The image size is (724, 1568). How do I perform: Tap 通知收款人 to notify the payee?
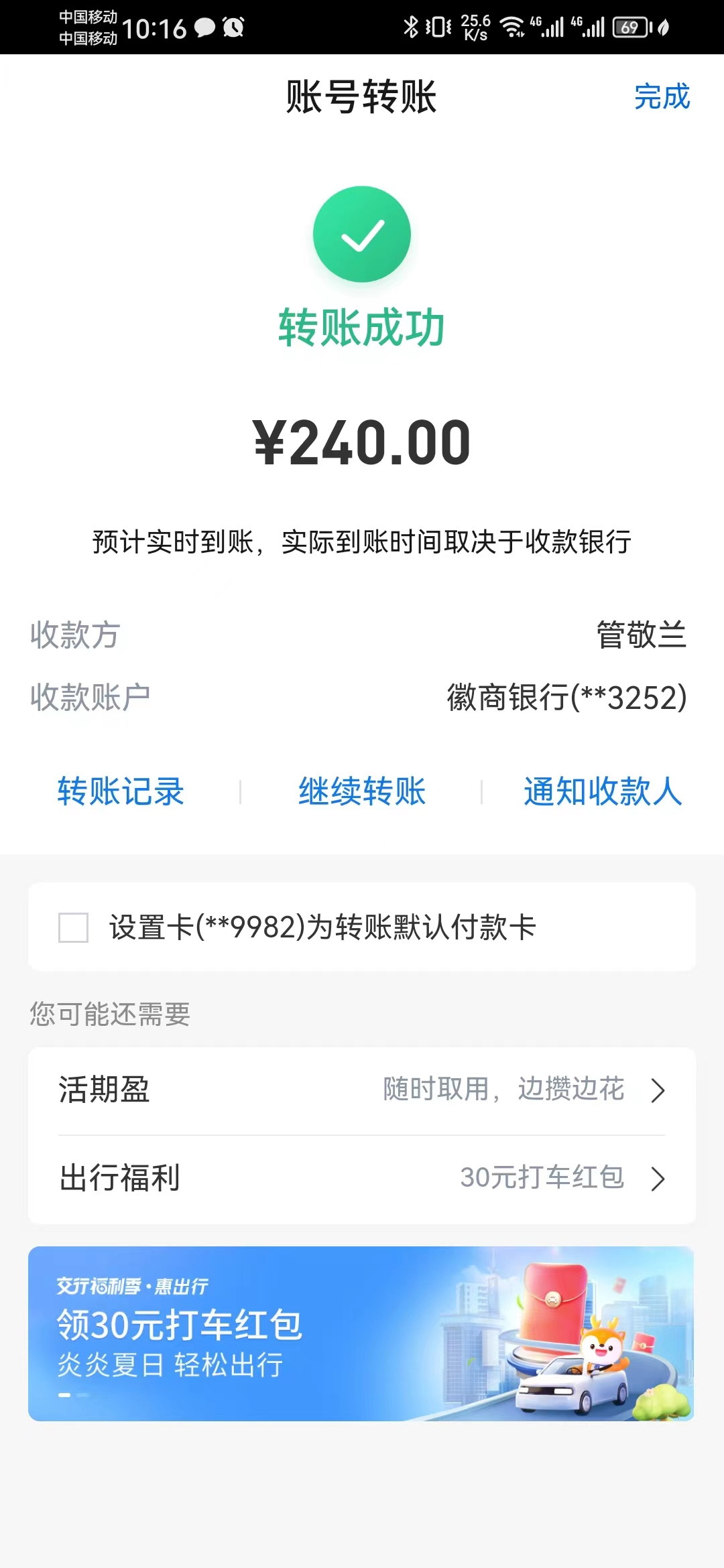(x=602, y=791)
